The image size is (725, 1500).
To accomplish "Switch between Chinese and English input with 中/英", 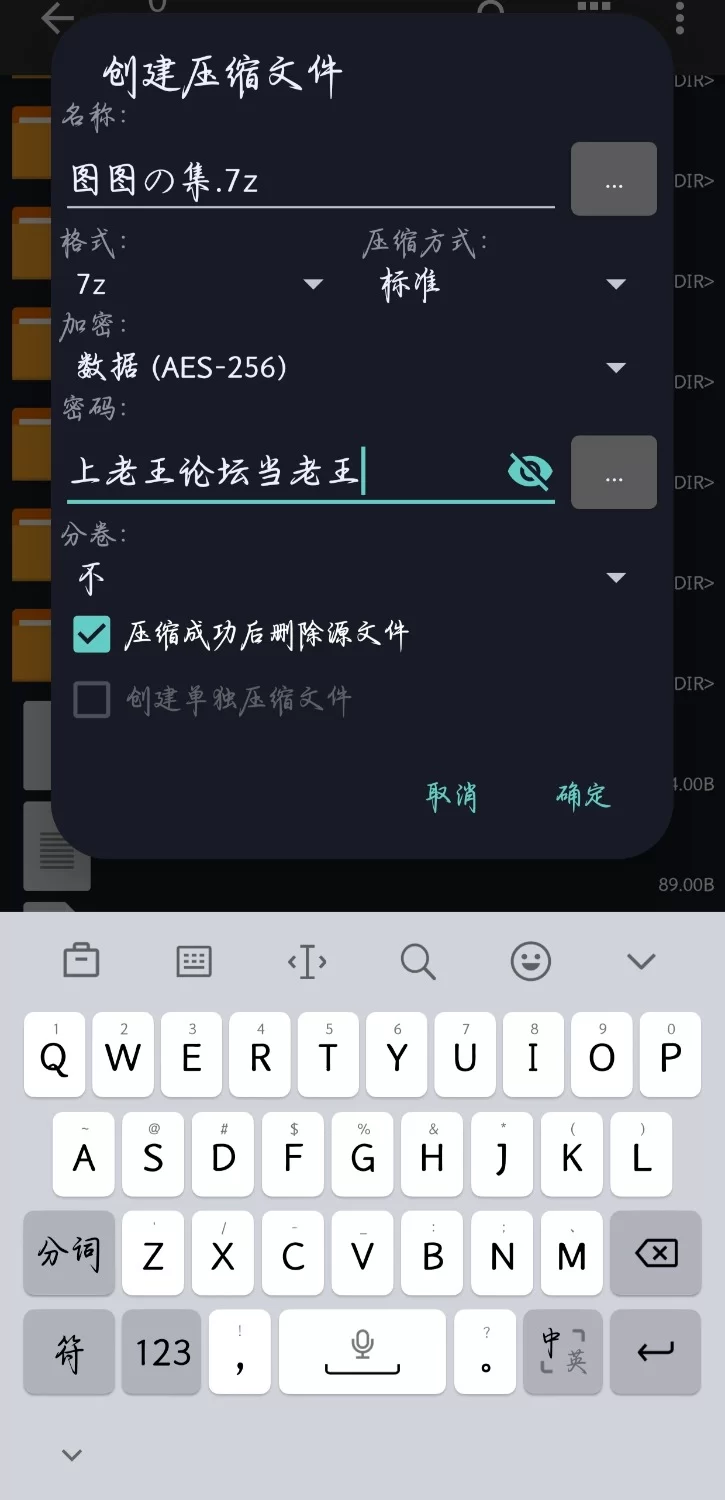I will [563, 1352].
